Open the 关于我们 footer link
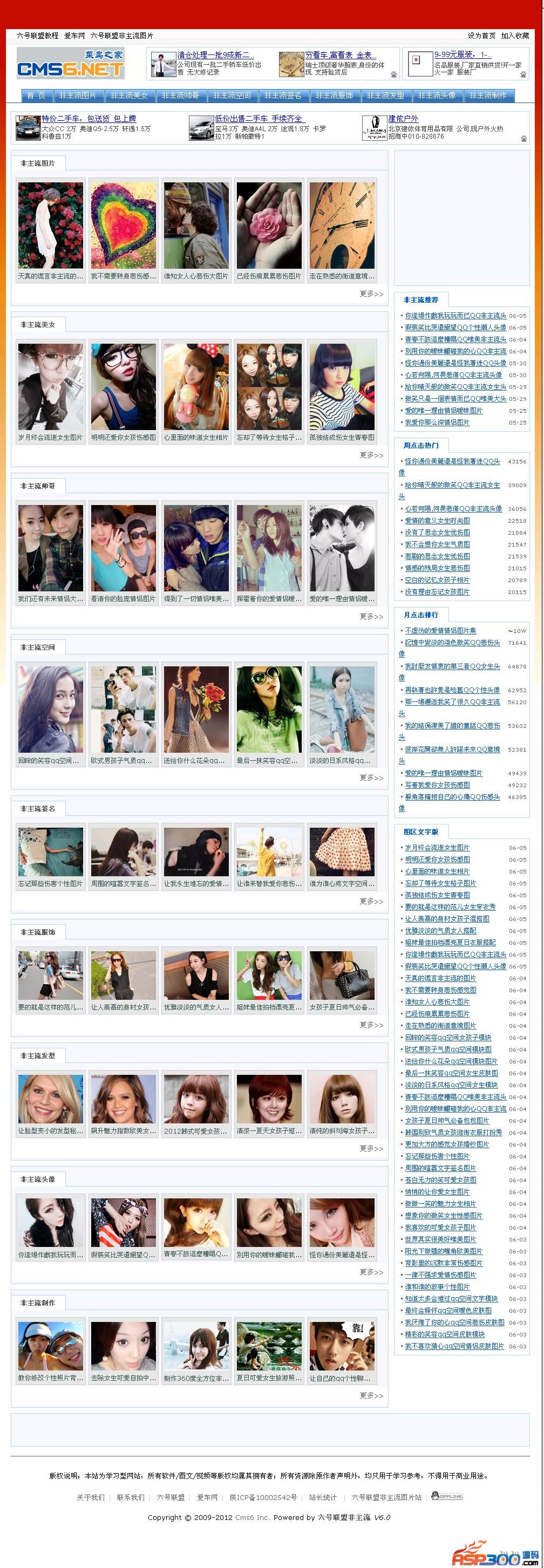The width and height of the screenshot is (544, 1568). [x=91, y=1497]
